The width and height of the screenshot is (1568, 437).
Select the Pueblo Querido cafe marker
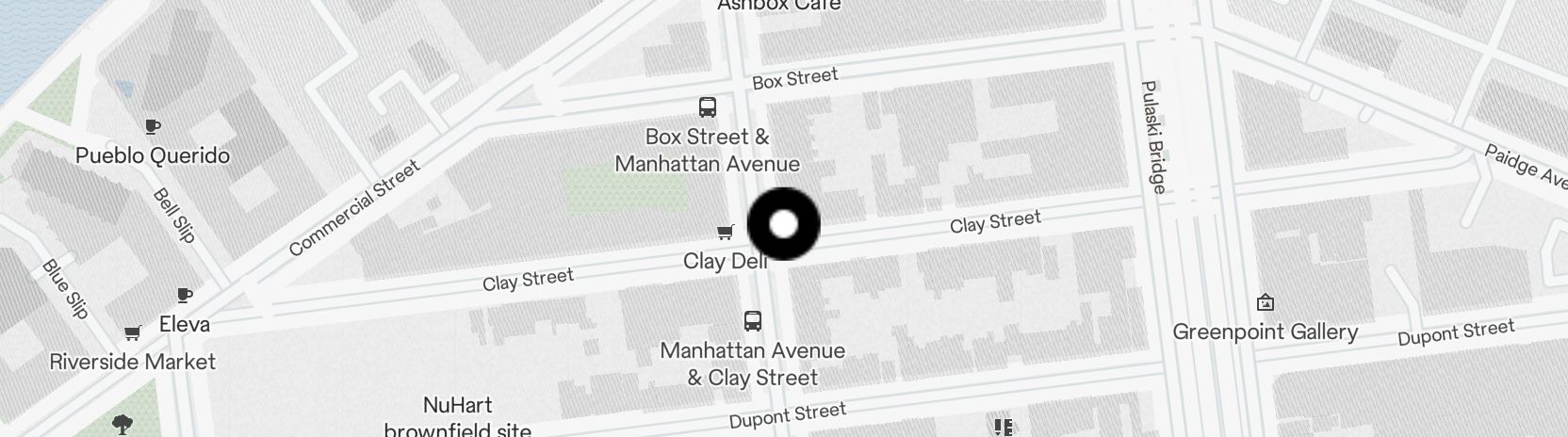[152, 127]
